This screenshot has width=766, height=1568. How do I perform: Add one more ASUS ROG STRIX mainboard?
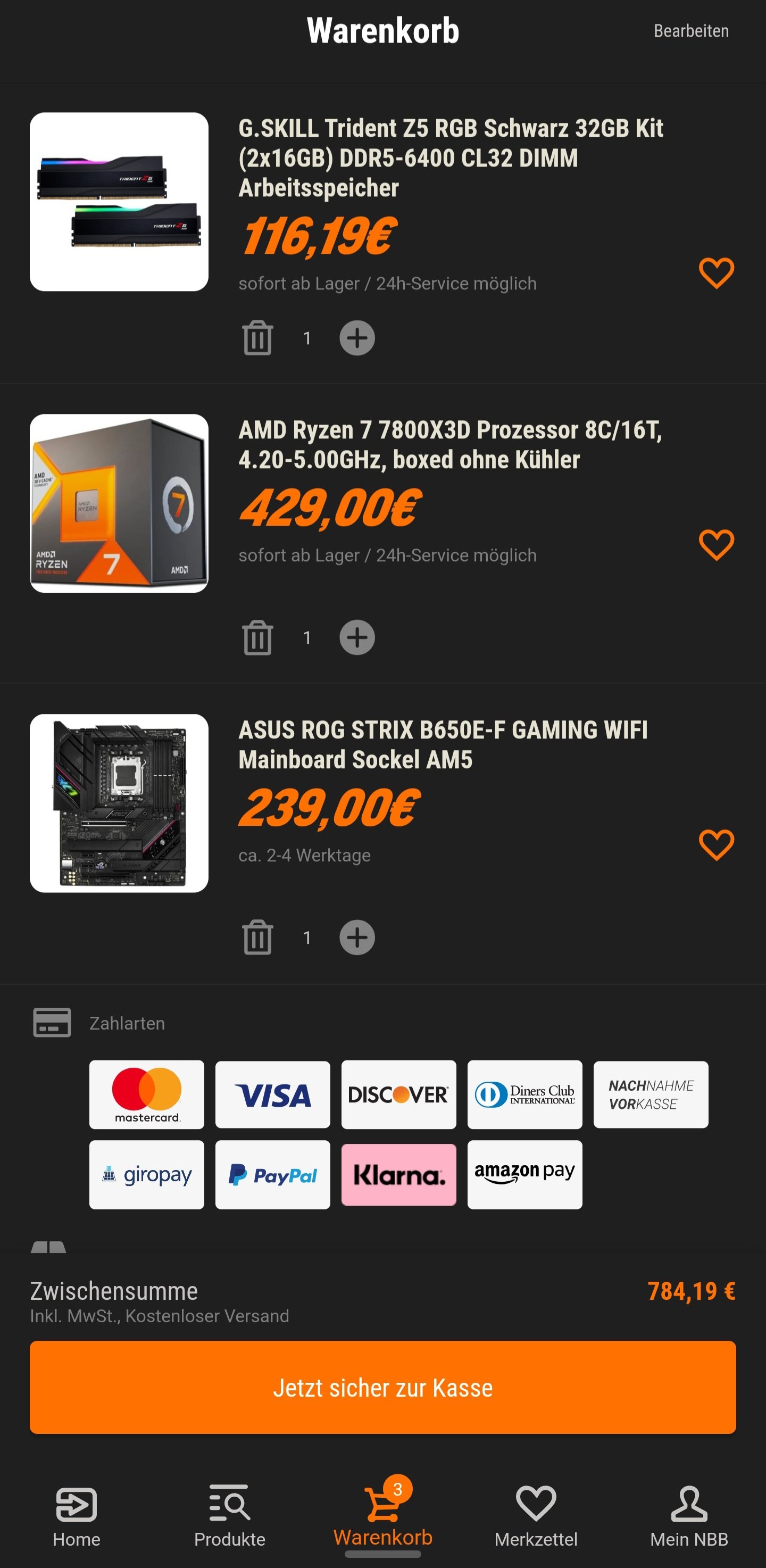pos(356,938)
